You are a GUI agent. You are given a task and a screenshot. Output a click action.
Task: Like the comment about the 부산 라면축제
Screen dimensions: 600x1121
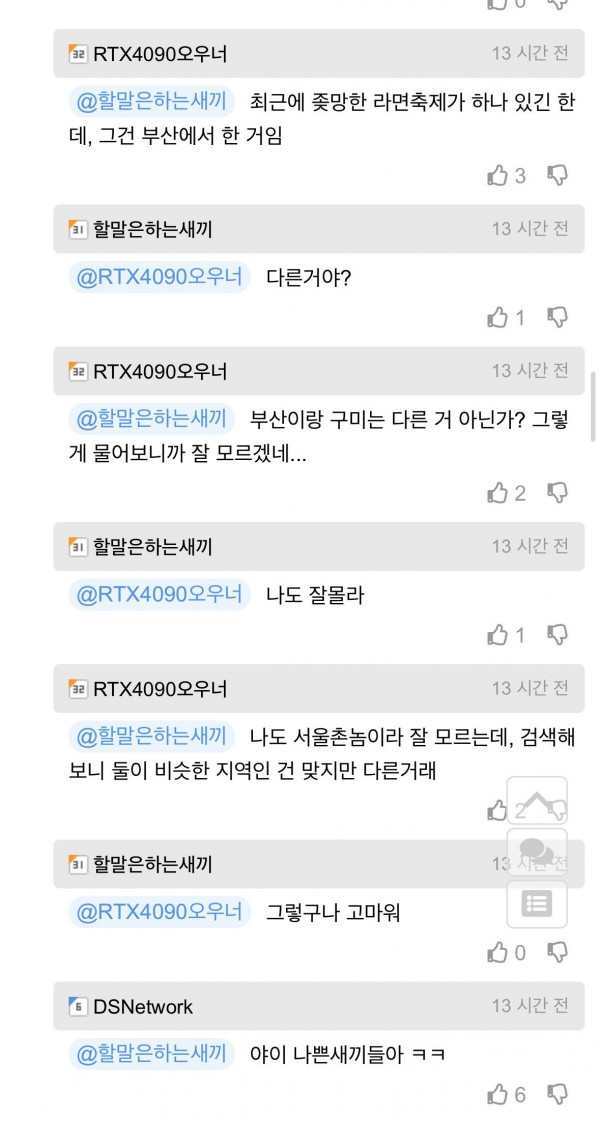(498, 176)
